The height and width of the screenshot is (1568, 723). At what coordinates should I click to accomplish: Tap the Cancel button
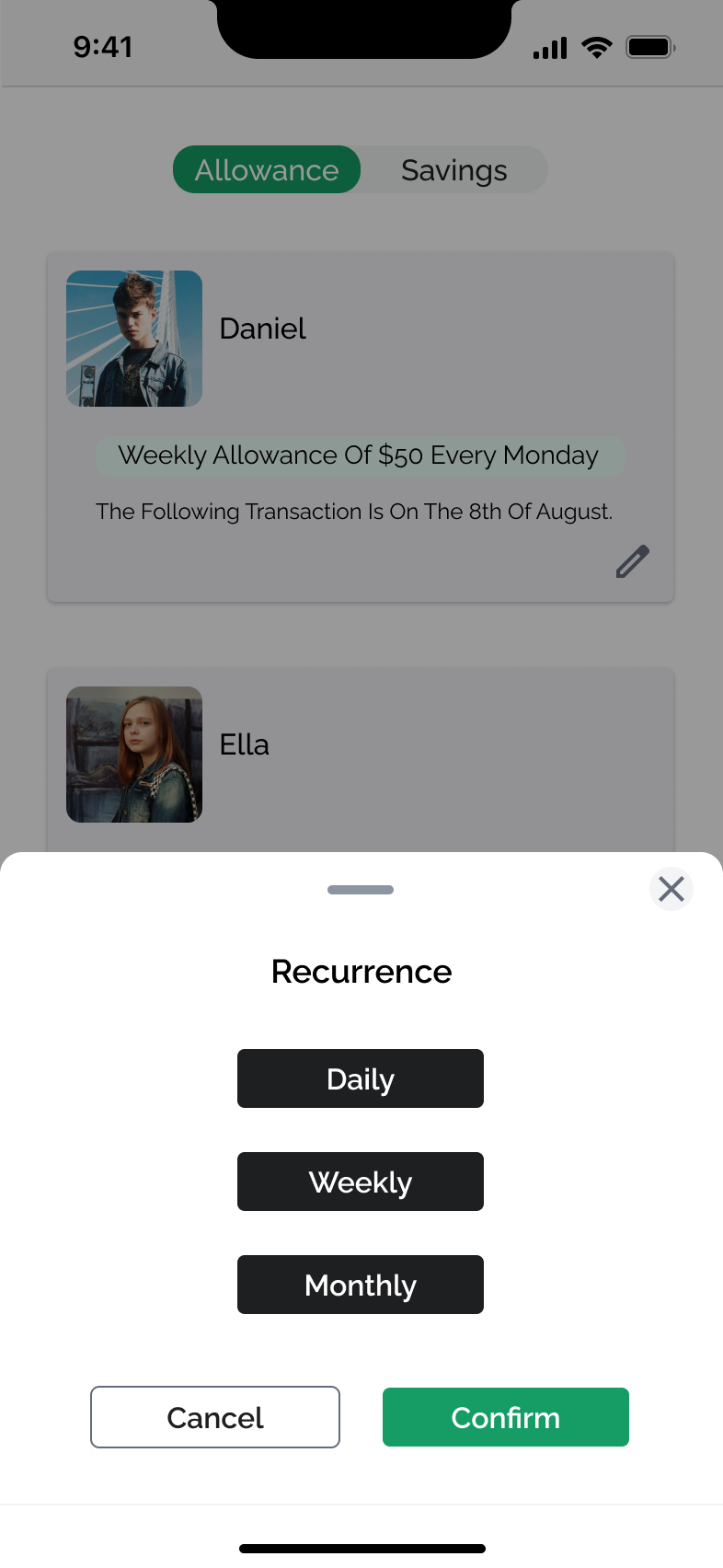pyautogui.click(x=215, y=1417)
